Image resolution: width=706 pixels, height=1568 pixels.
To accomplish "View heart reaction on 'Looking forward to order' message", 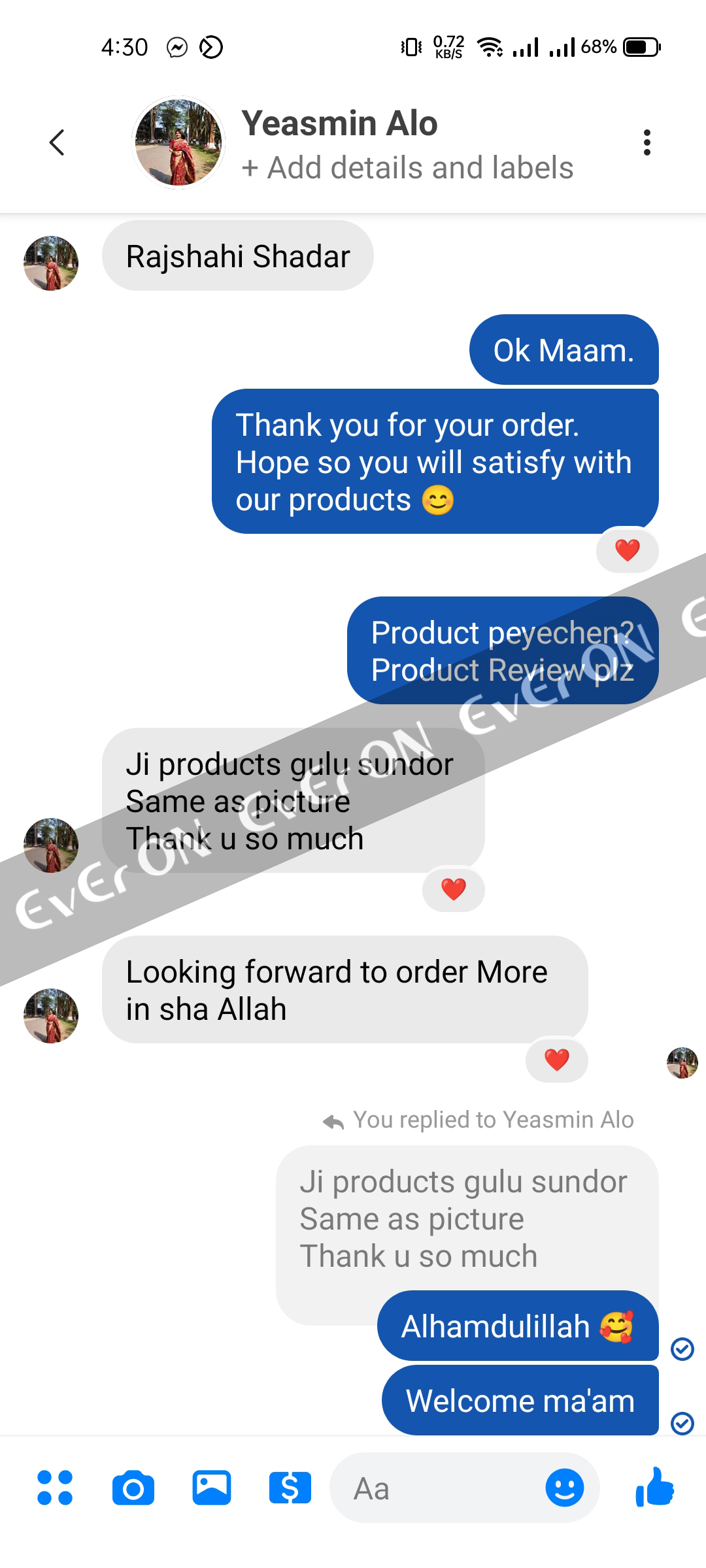I will [x=557, y=1059].
